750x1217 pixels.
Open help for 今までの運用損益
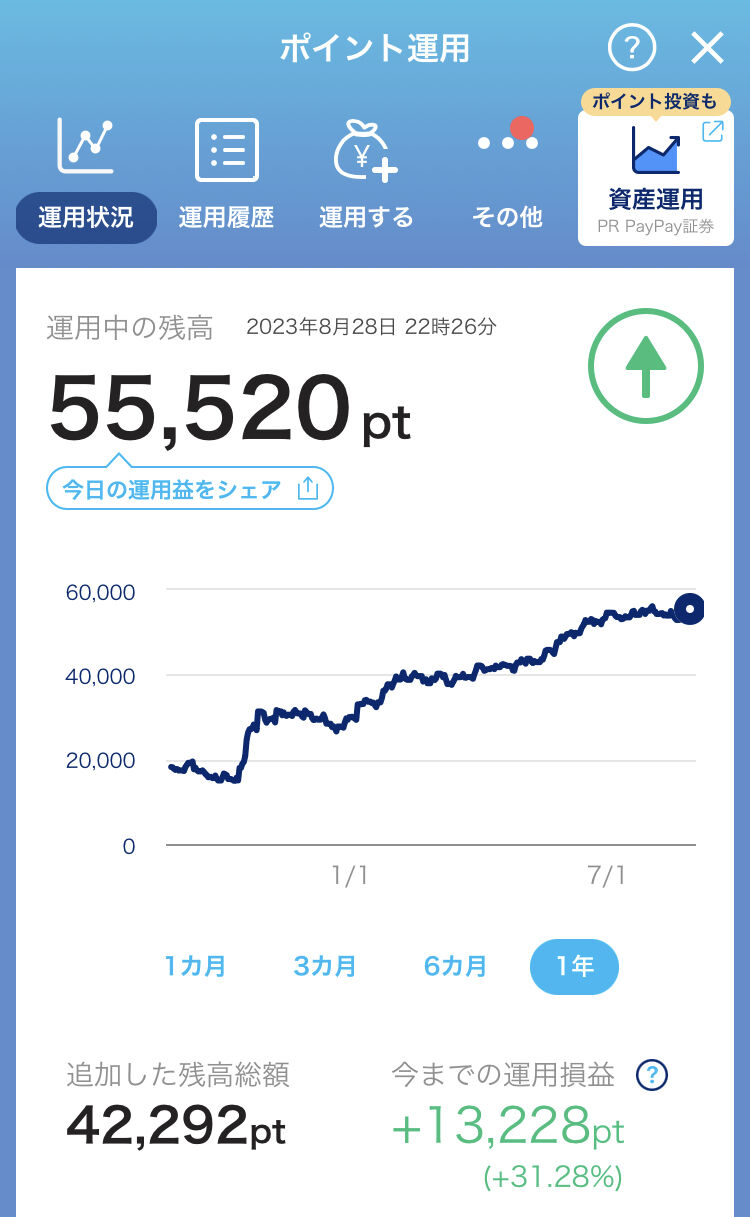coord(652,1076)
